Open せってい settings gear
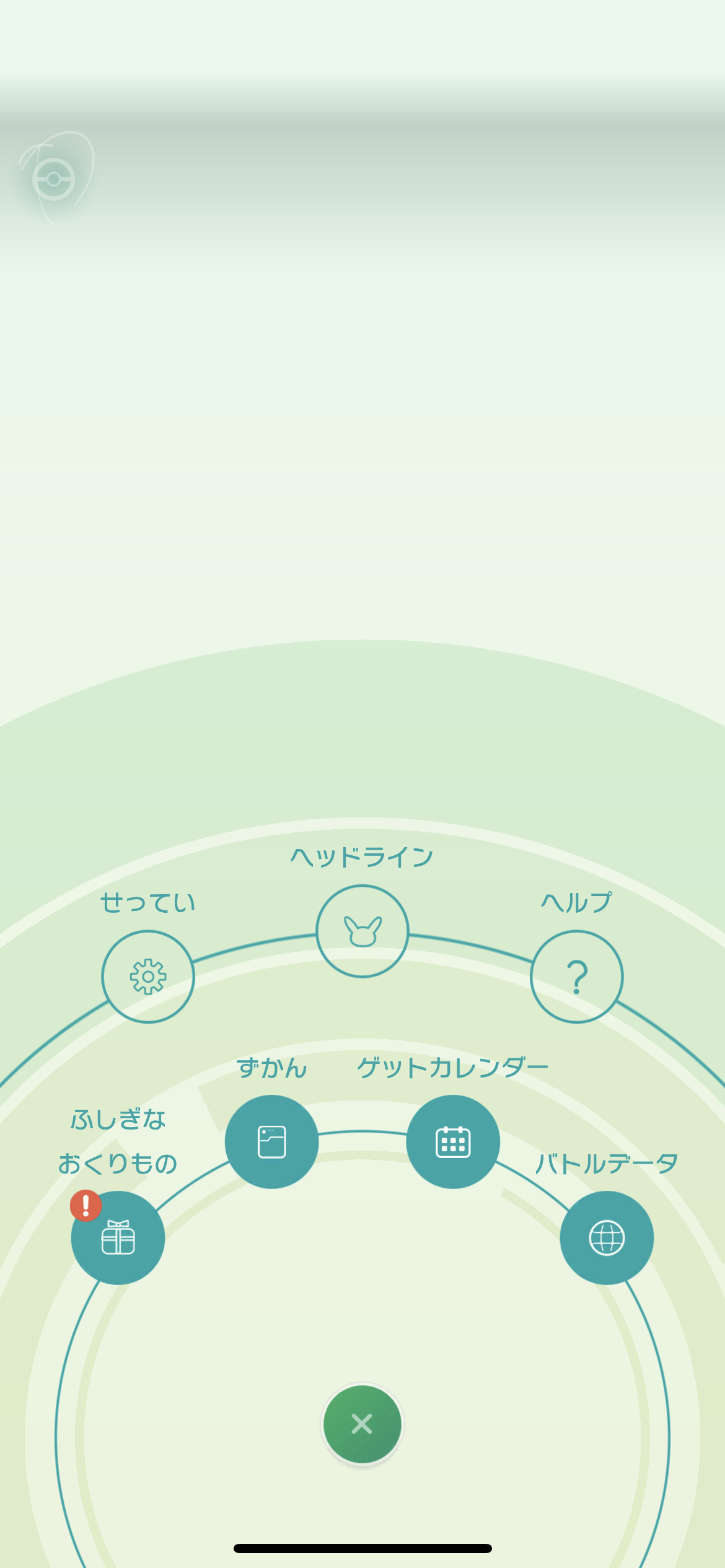The width and height of the screenshot is (725, 1568). tap(148, 977)
